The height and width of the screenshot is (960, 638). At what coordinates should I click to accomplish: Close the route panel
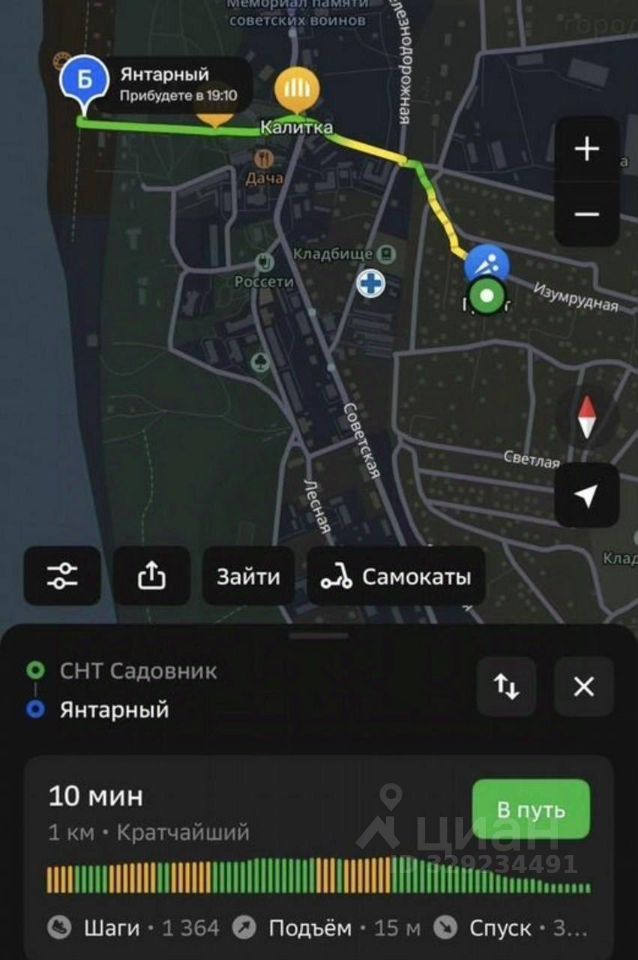(584, 687)
